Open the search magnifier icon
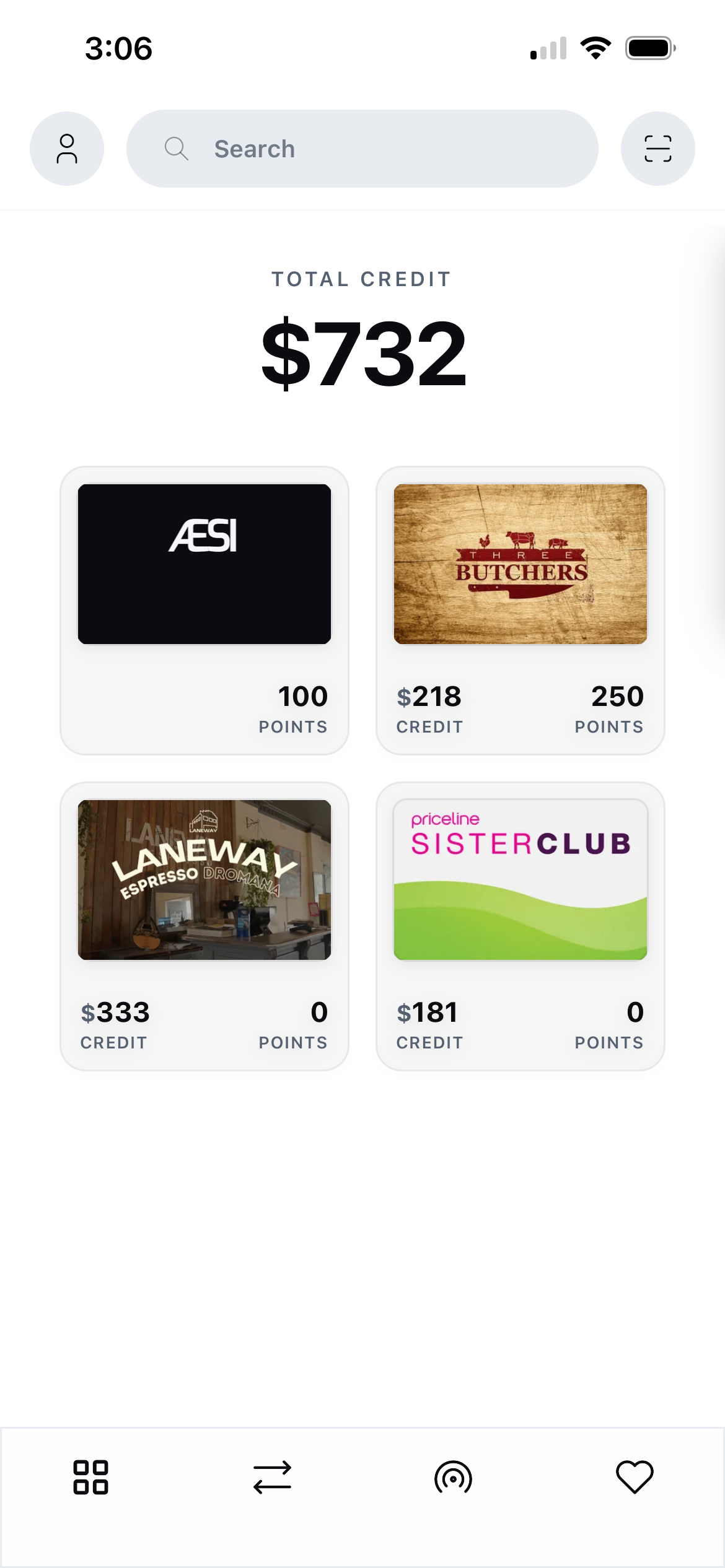Image resolution: width=725 pixels, height=1568 pixels. click(x=176, y=149)
